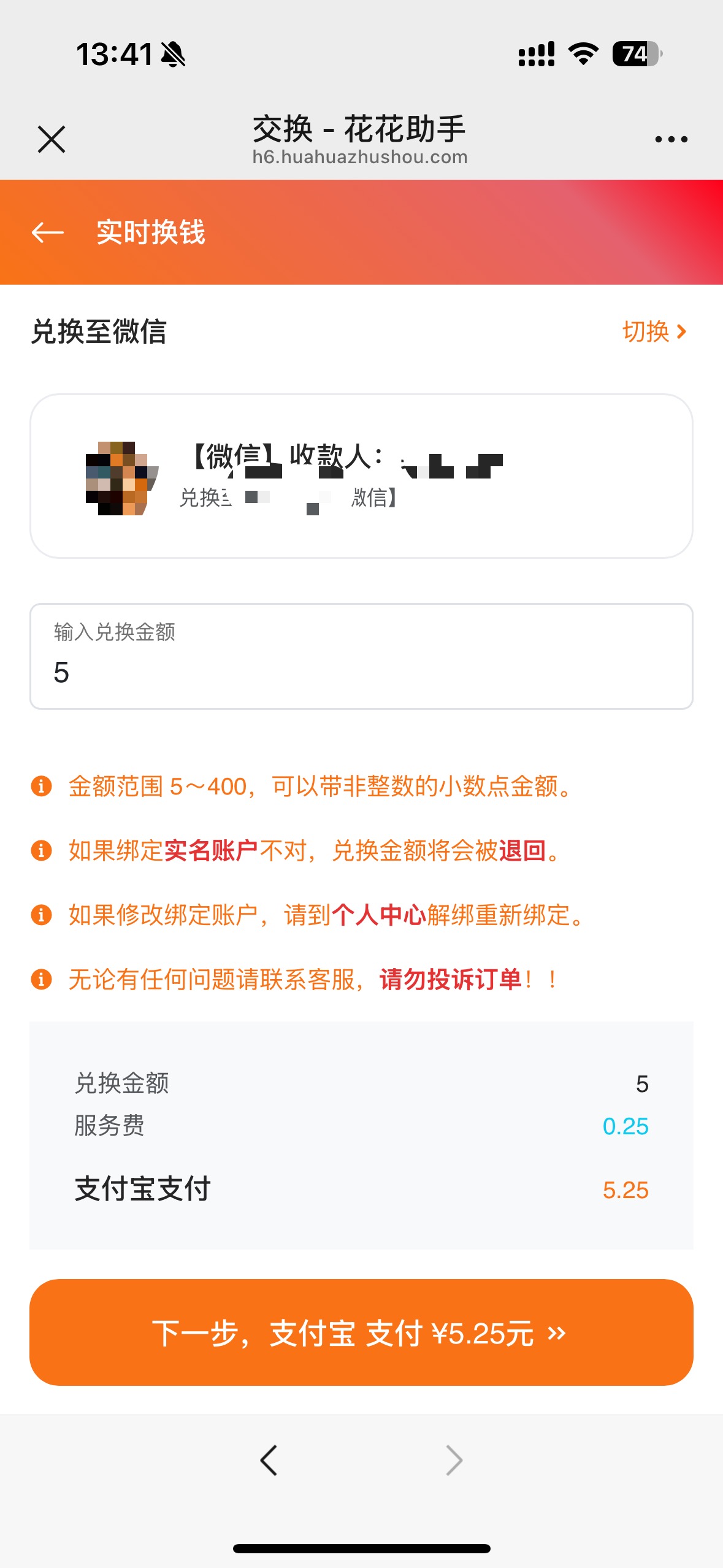Tap the battery indicator showing 74

point(635,54)
